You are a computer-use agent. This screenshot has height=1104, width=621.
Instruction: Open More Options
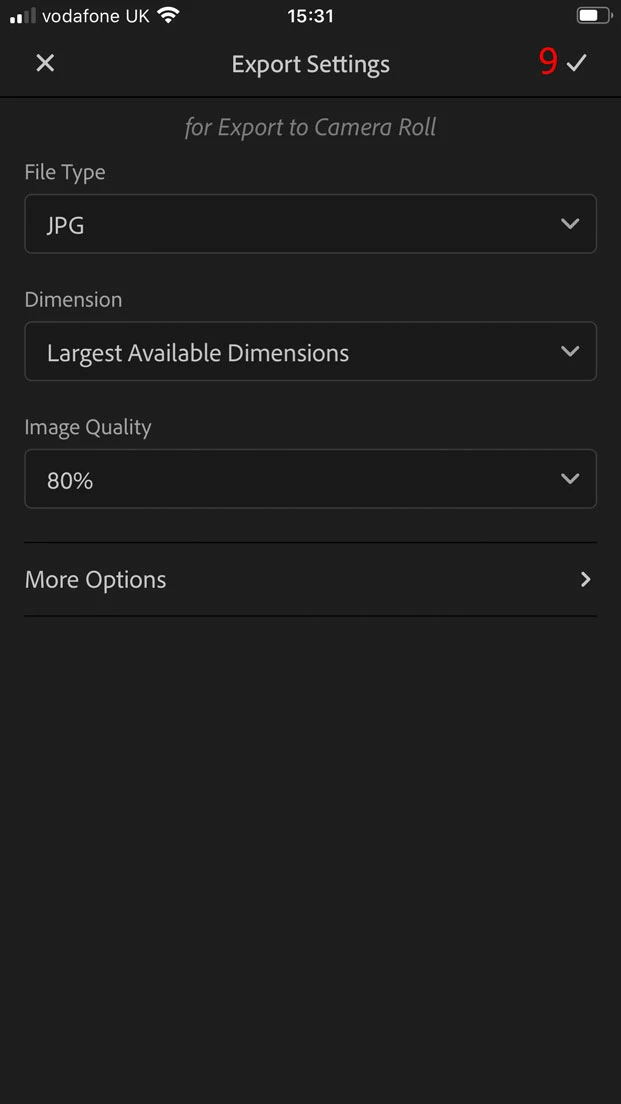click(310, 580)
